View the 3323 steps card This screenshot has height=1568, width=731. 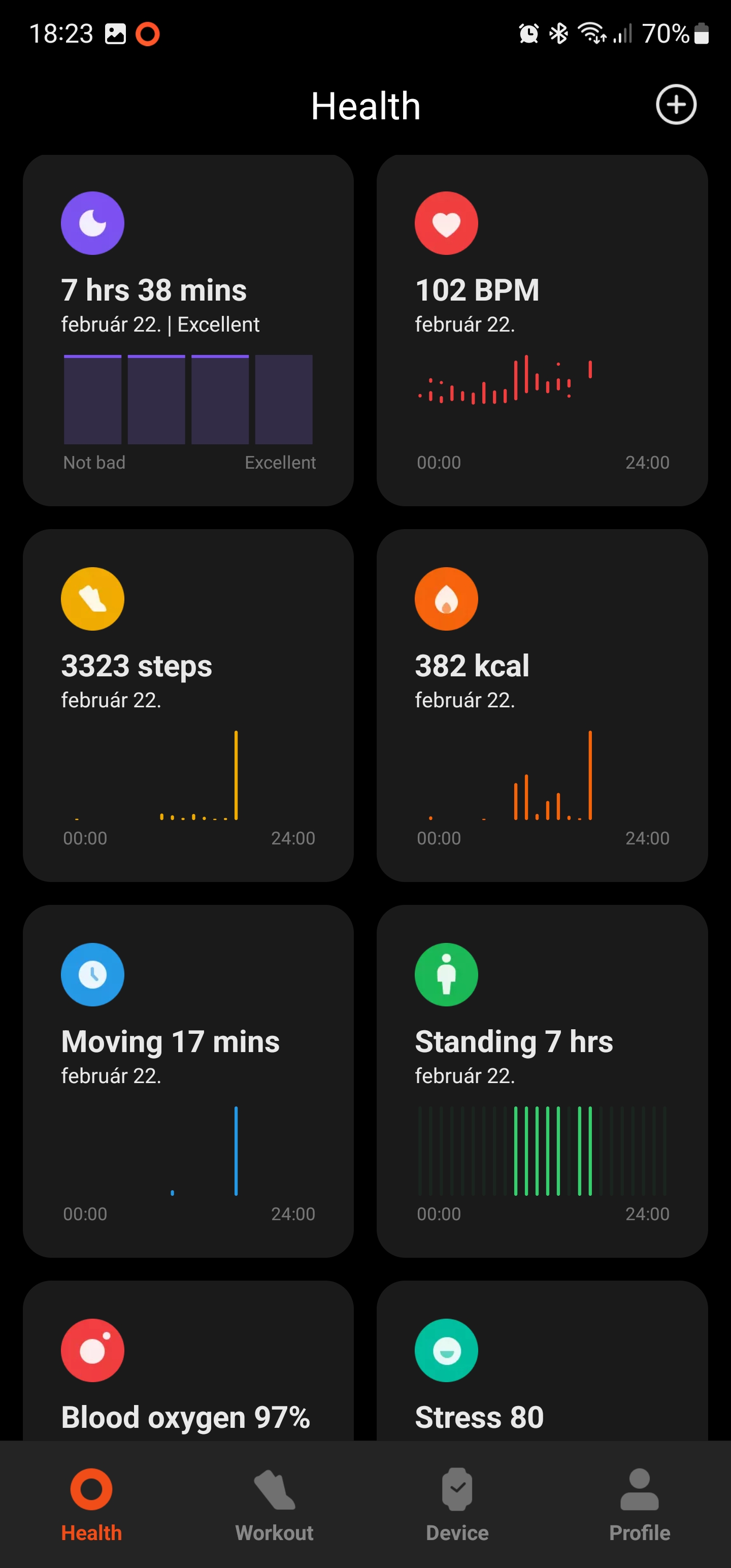[188, 705]
